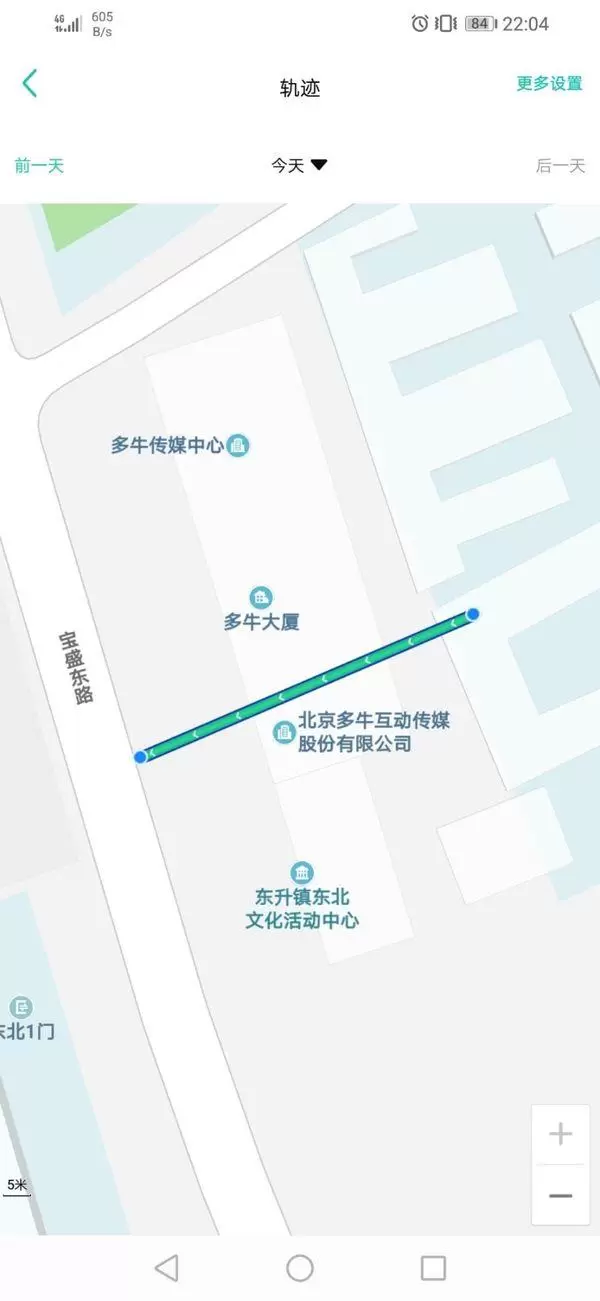
Task: Show the track for 前一天
Action: coord(39,166)
